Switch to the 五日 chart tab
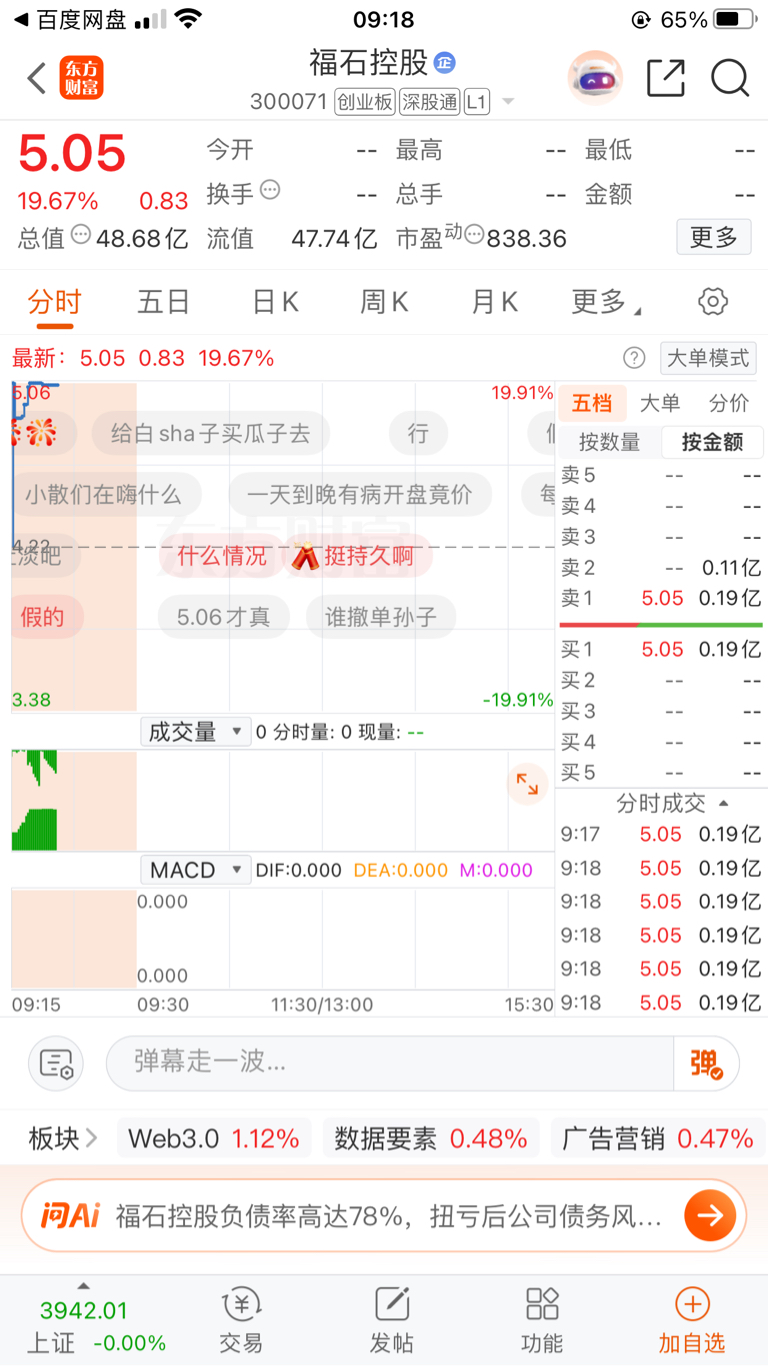The height and width of the screenshot is (1366, 768). click(x=164, y=302)
